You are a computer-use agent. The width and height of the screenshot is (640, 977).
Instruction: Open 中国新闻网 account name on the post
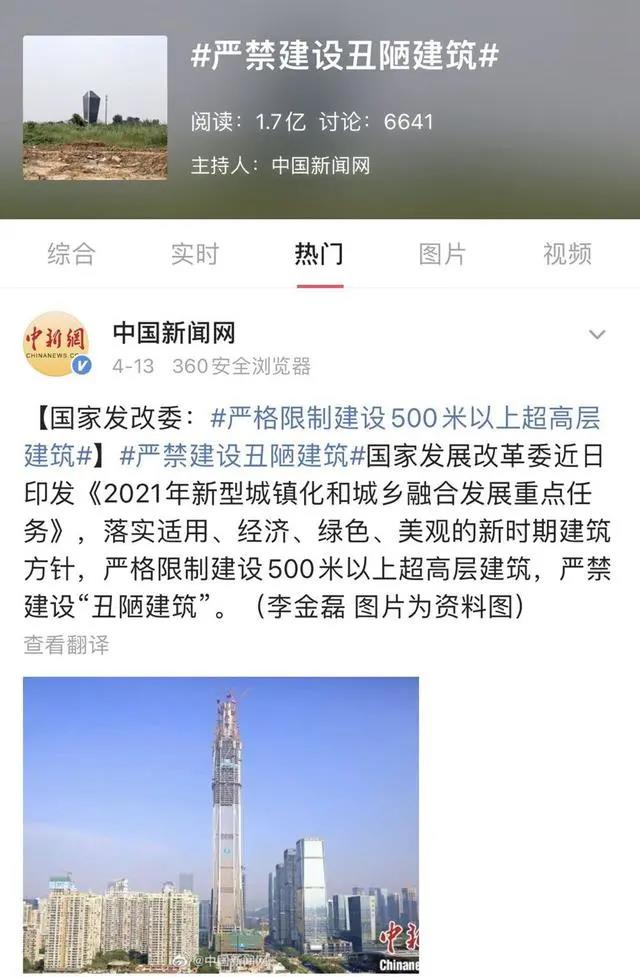pos(173,332)
